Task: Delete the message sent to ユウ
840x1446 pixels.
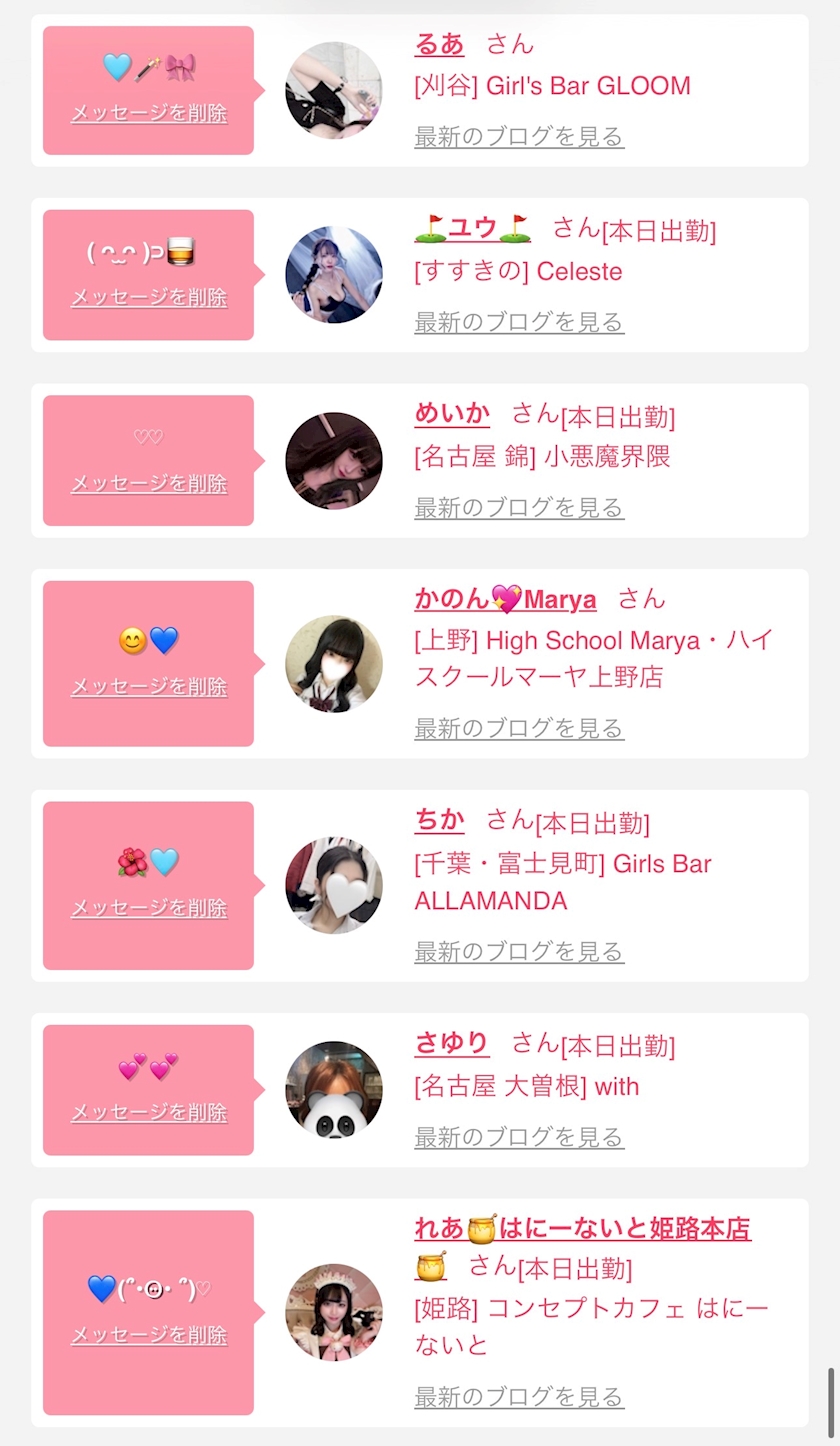Action: 149,297
